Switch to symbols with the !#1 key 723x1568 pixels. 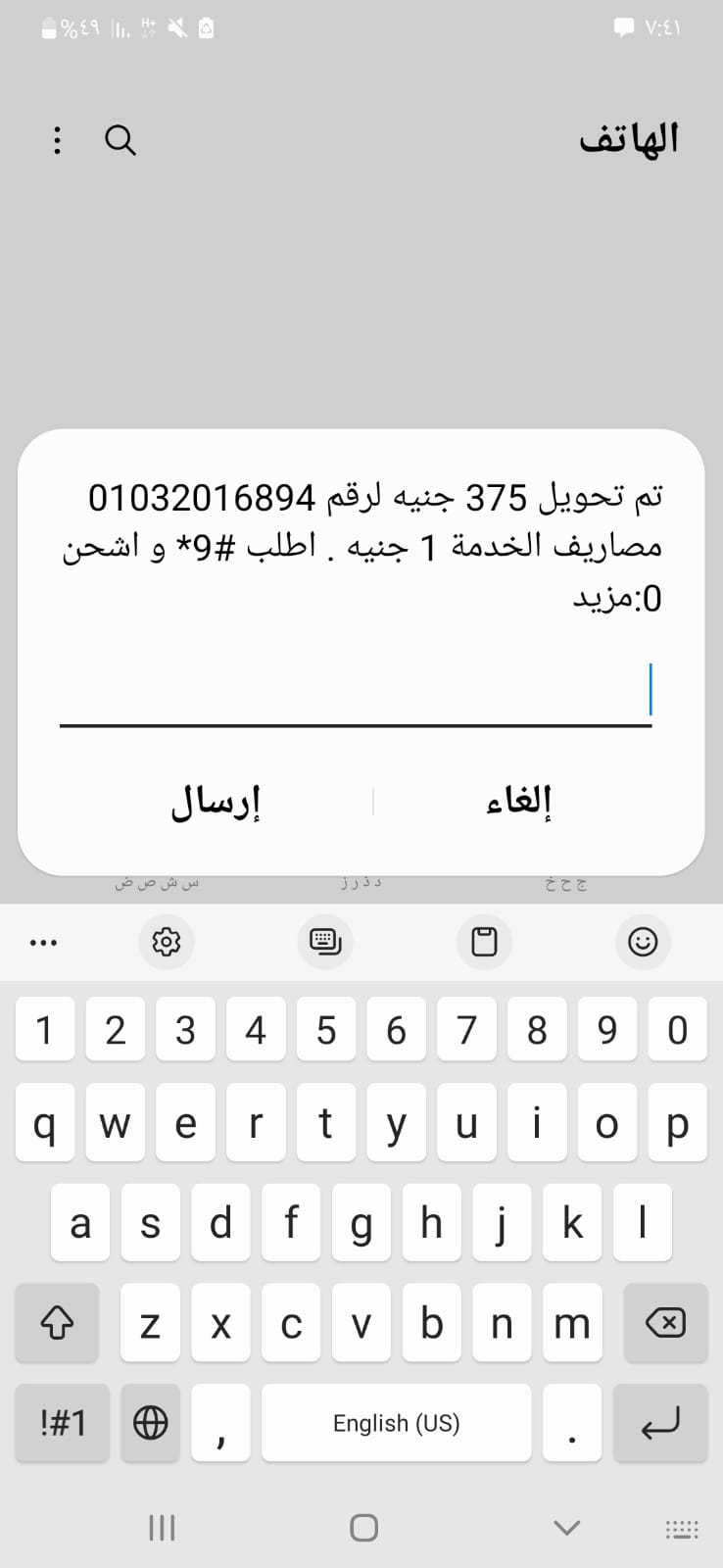[x=61, y=1423]
